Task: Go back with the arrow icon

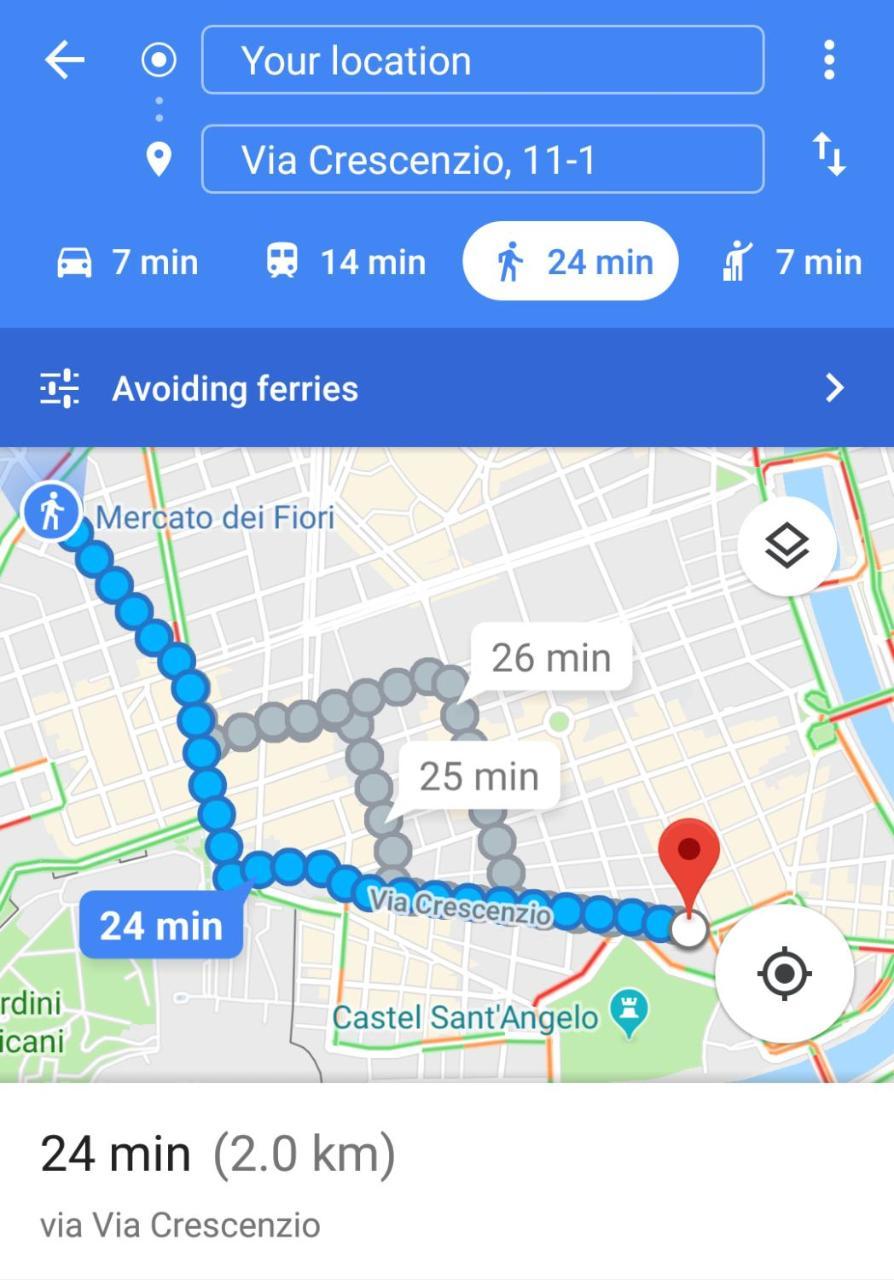Action: pyautogui.click(x=64, y=61)
